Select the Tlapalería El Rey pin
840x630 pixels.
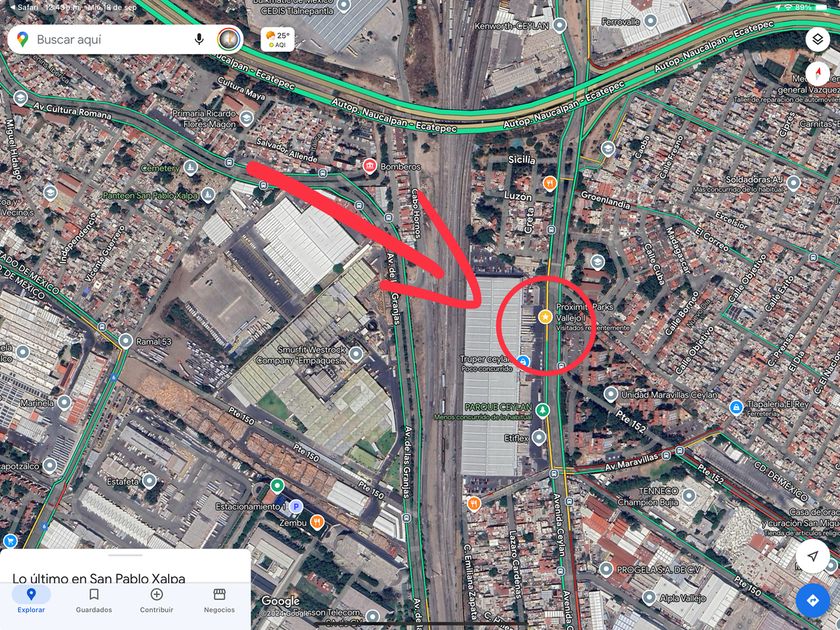(736, 407)
